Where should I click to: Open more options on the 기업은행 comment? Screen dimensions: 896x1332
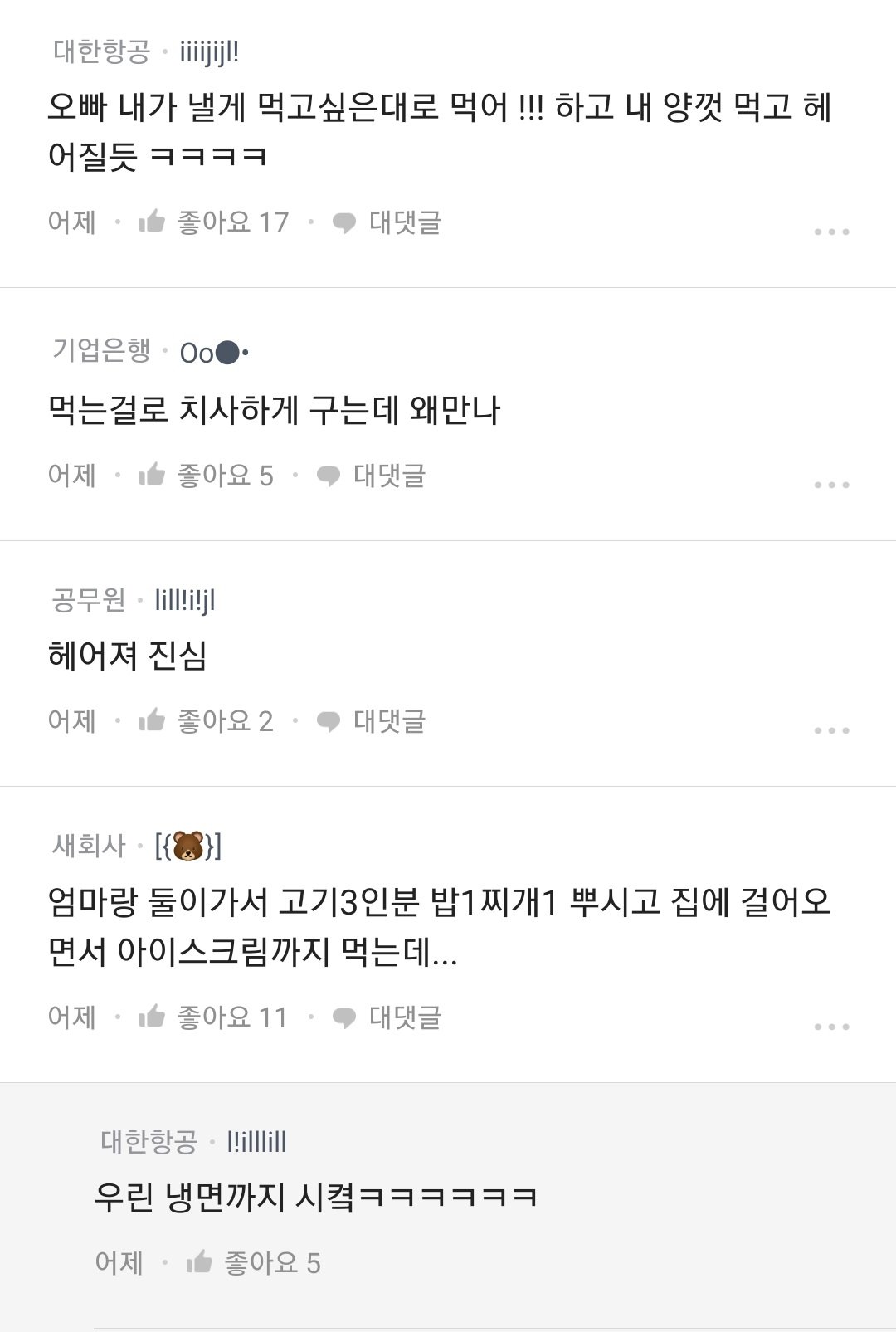[831, 485]
